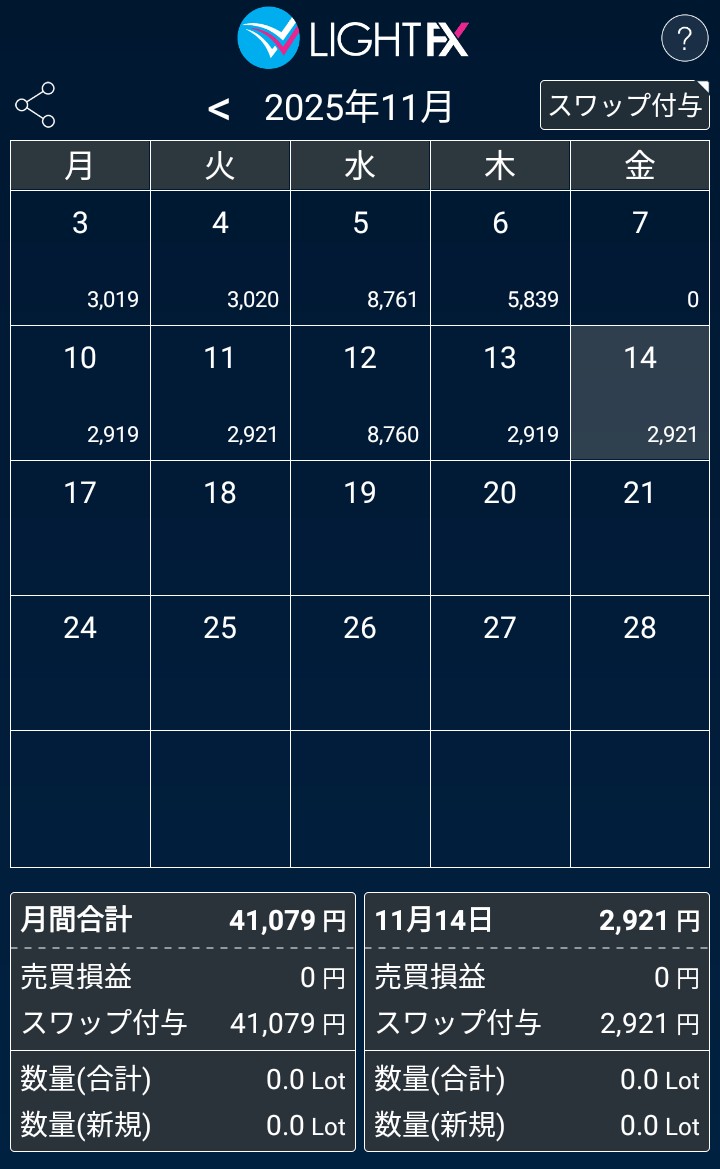The width and height of the screenshot is (720, 1169).
Task: Go to the previous month
Action: 218,108
